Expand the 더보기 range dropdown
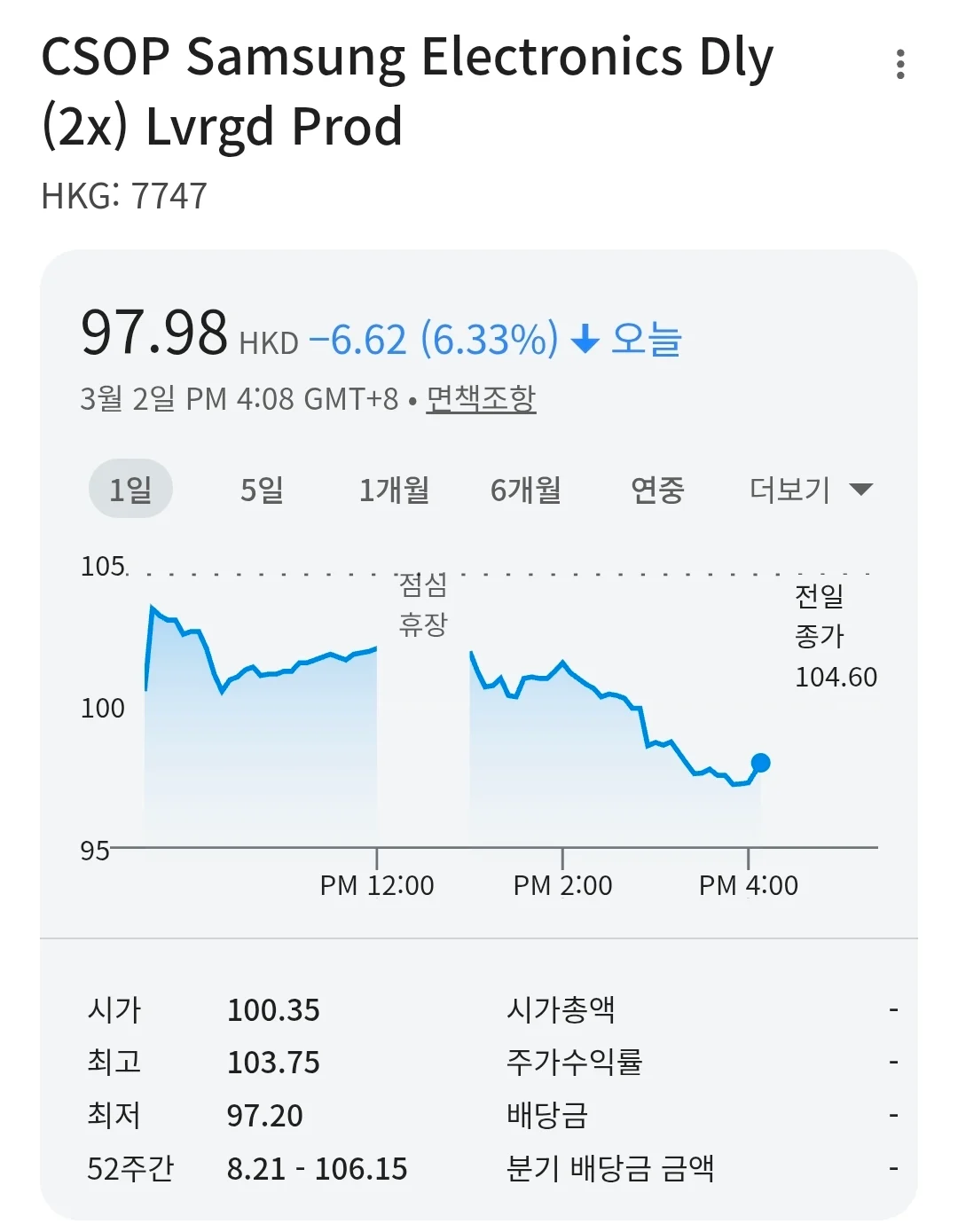 coord(811,489)
